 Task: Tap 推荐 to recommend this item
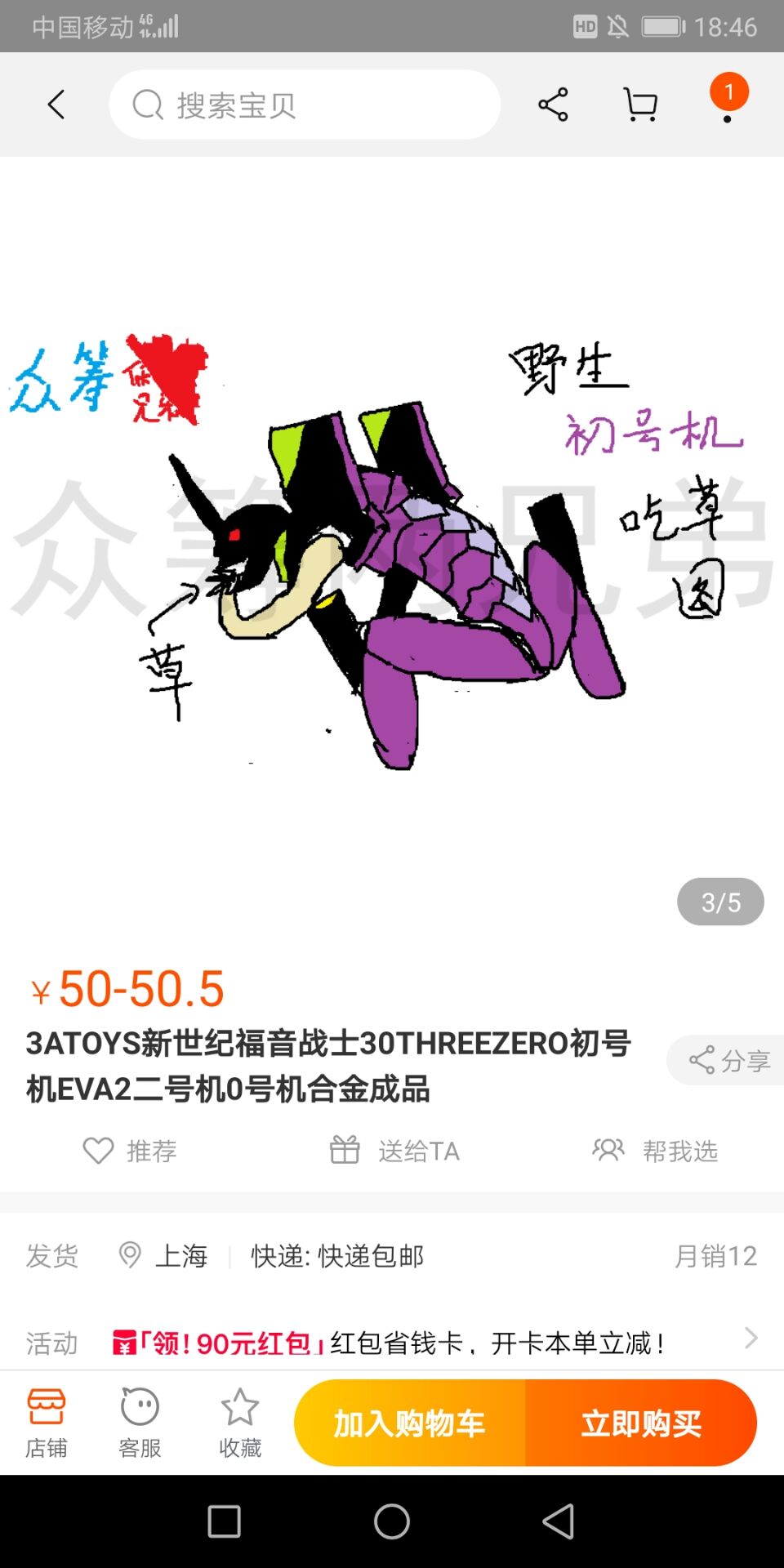point(131,1151)
